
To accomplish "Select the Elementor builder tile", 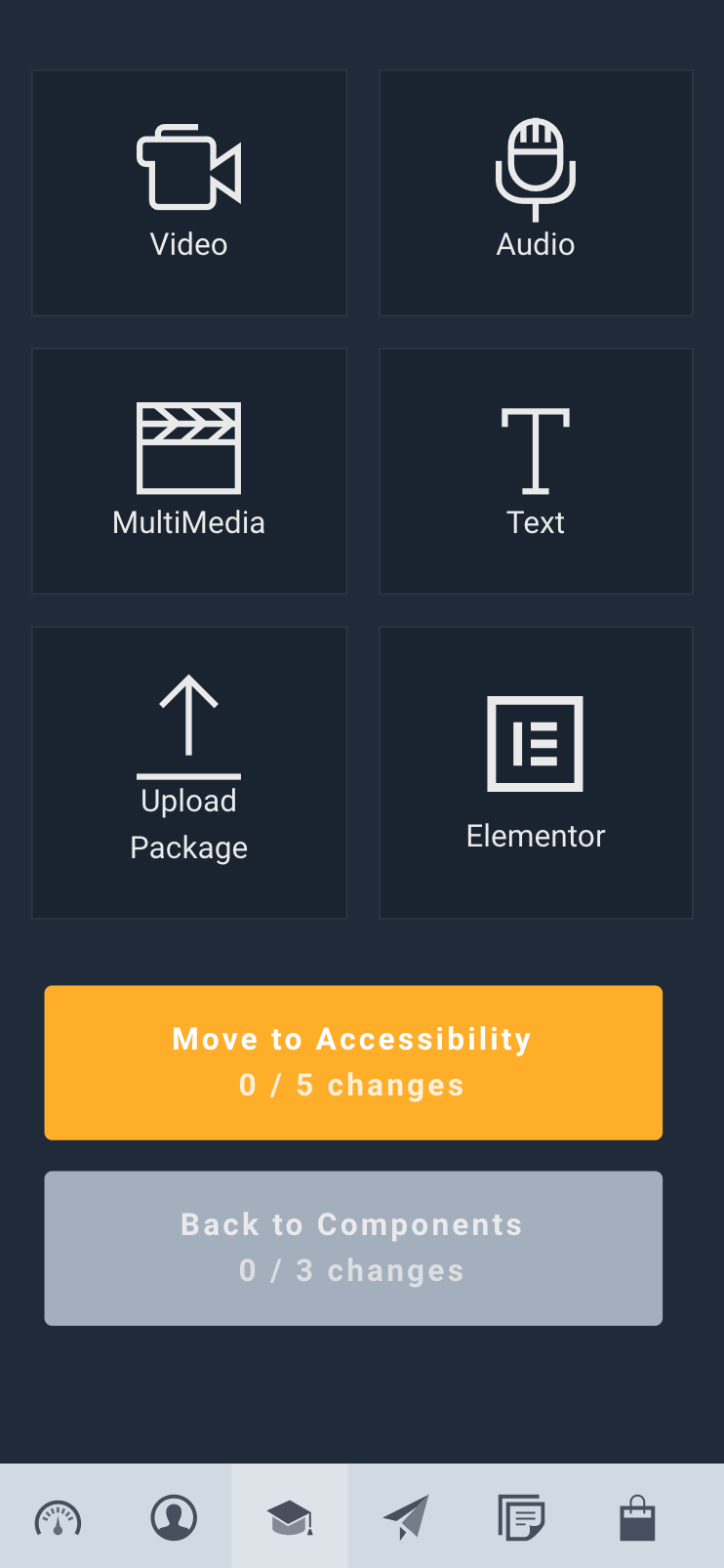I will tap(536, 772).
